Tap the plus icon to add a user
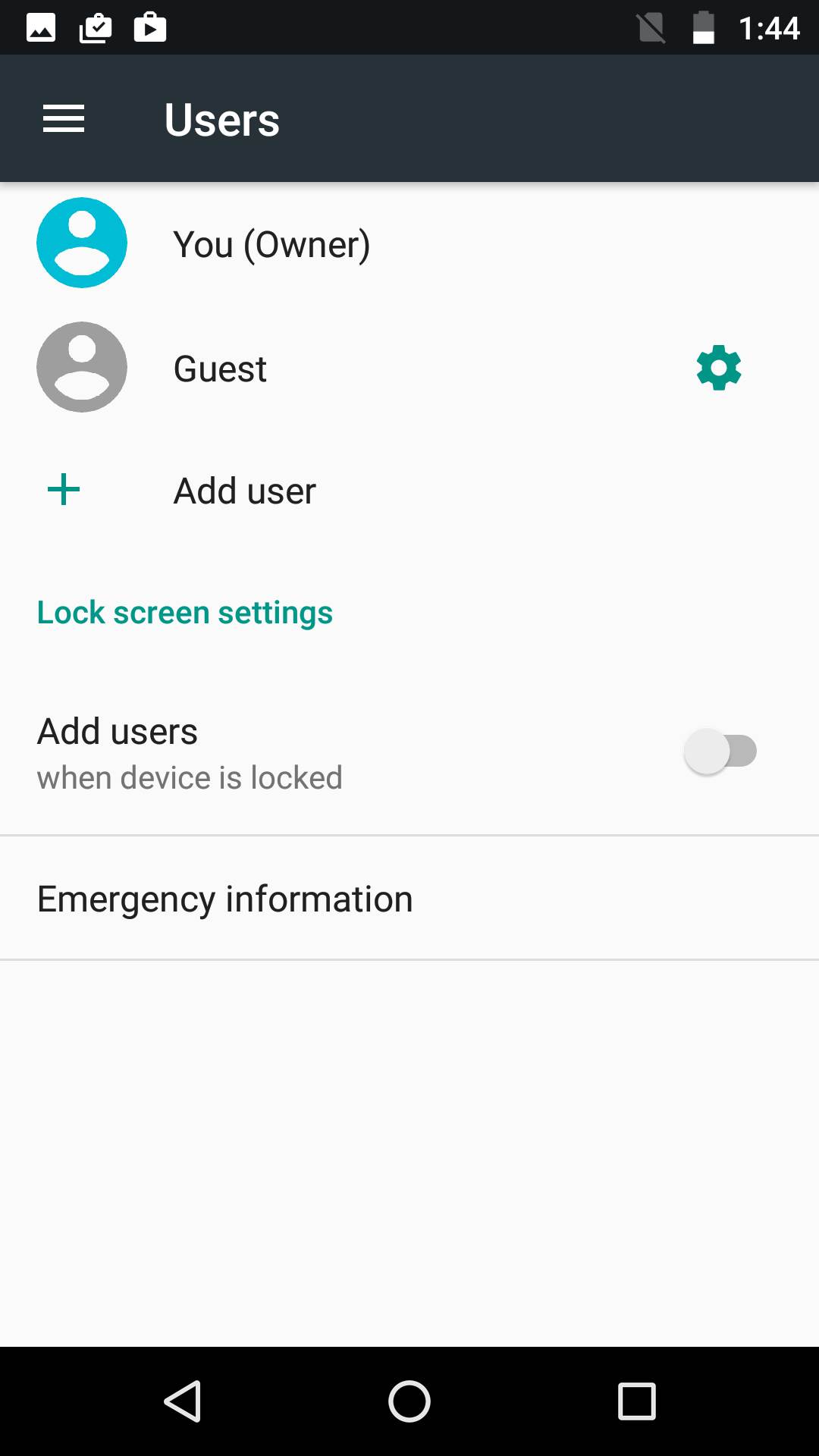The width and height of the screenshot is (819, 1456). tap(63, 490)
